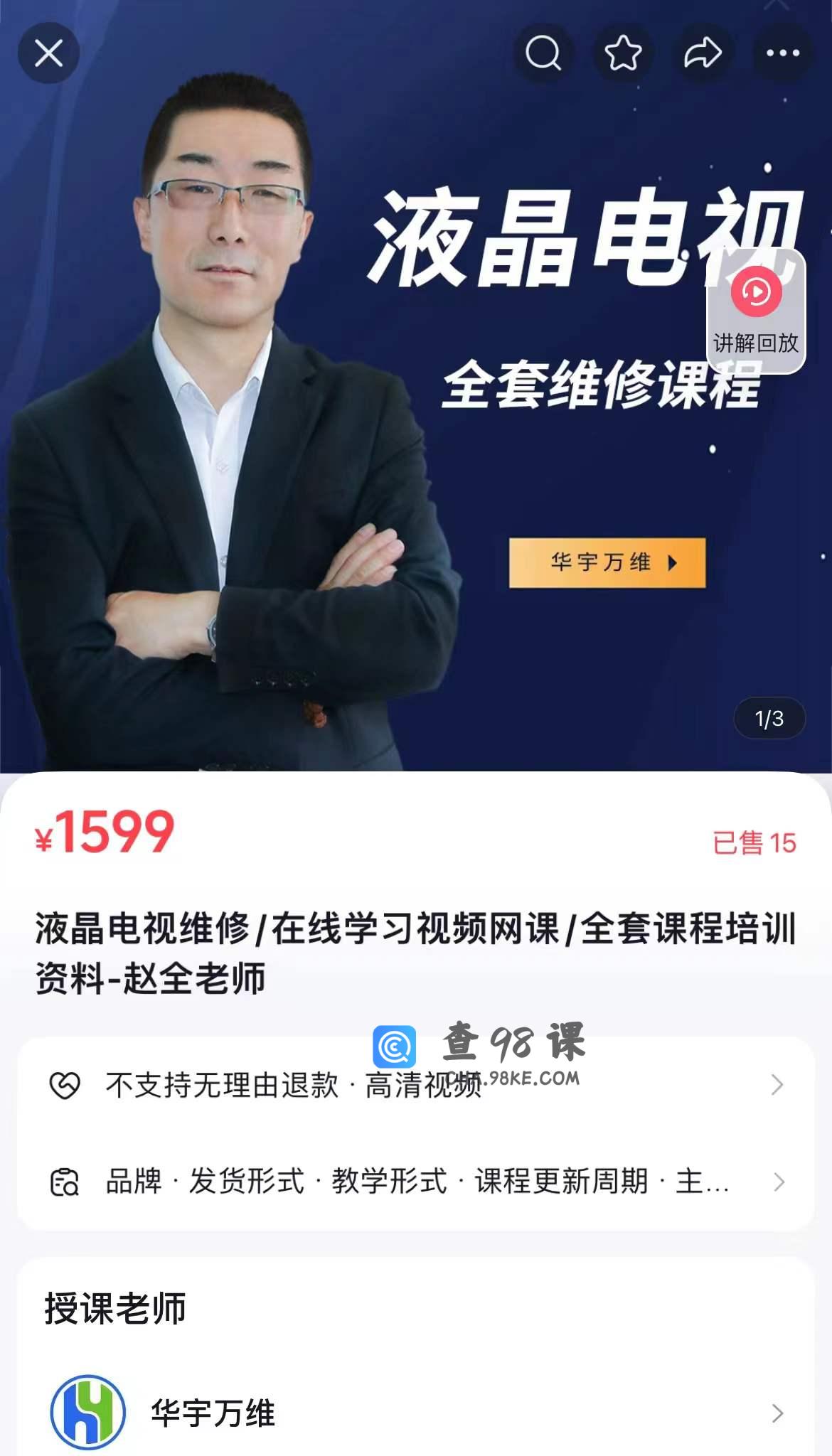This screenshot has width=832, height=1456.
Task: Favorite this course with the star
Action: (623, 53)
